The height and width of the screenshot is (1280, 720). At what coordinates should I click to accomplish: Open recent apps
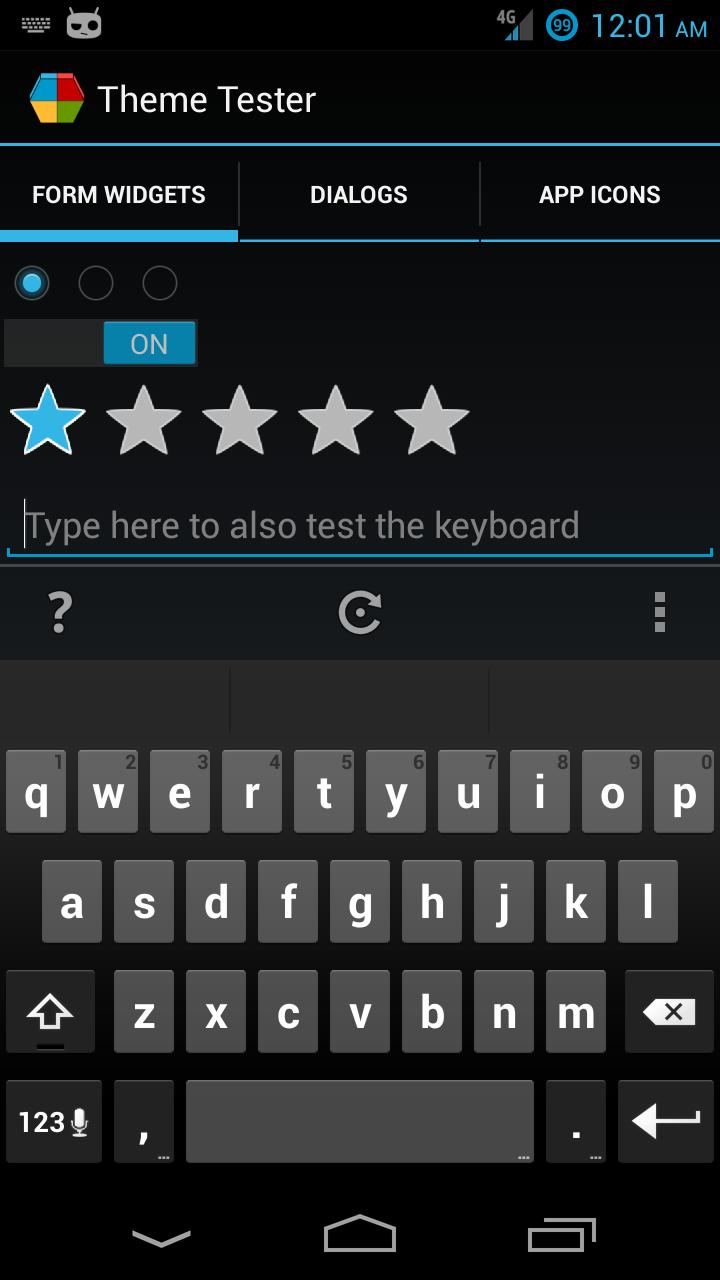[x=561, y=1236]
